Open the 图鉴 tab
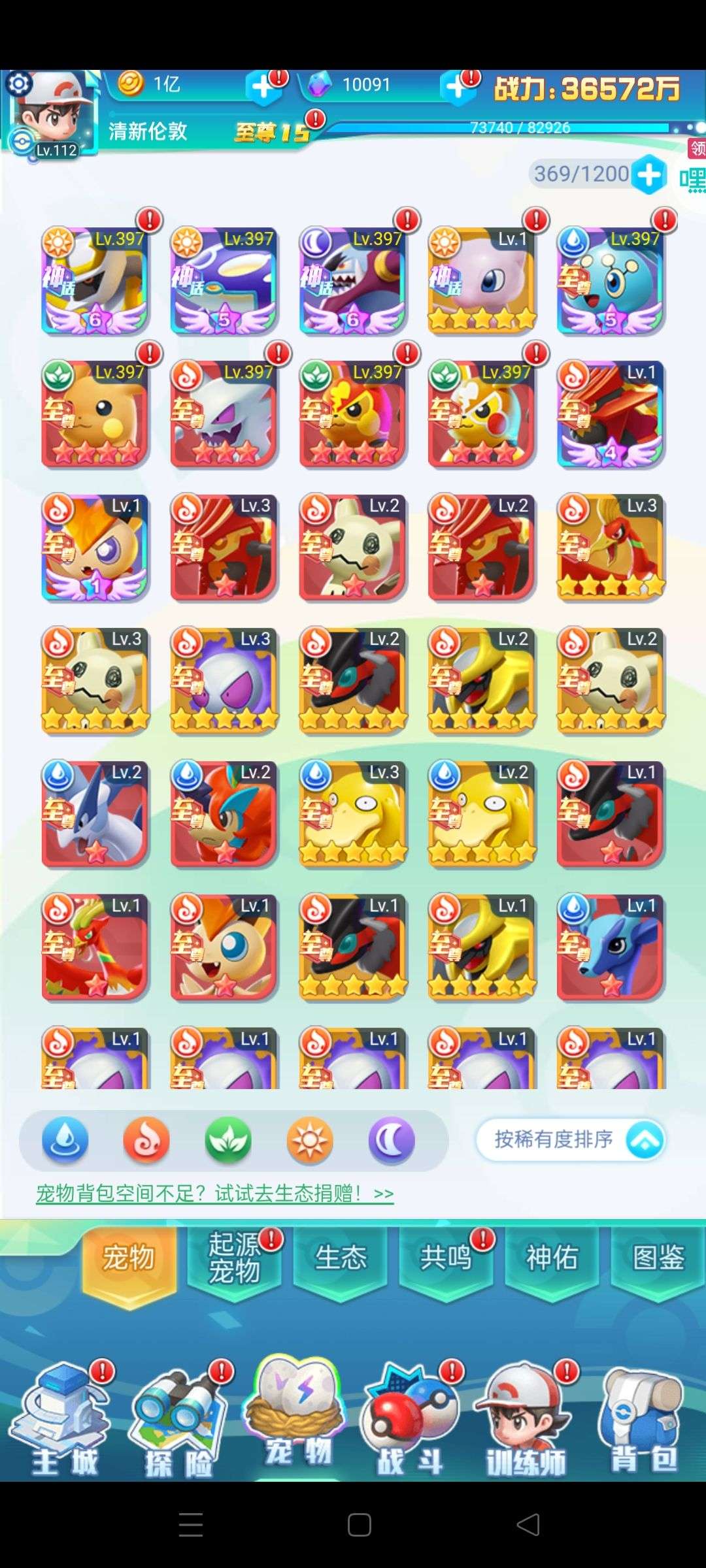Screen dimensions: 706x1568 [x=658, y=1259]
